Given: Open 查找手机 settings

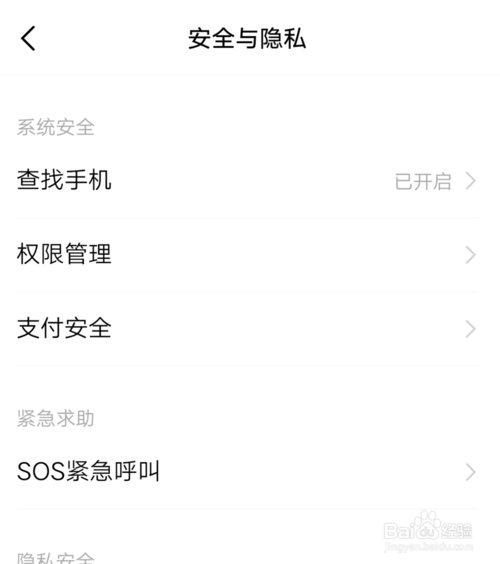Looking at the screenshot, I should (x=247, y=181).
